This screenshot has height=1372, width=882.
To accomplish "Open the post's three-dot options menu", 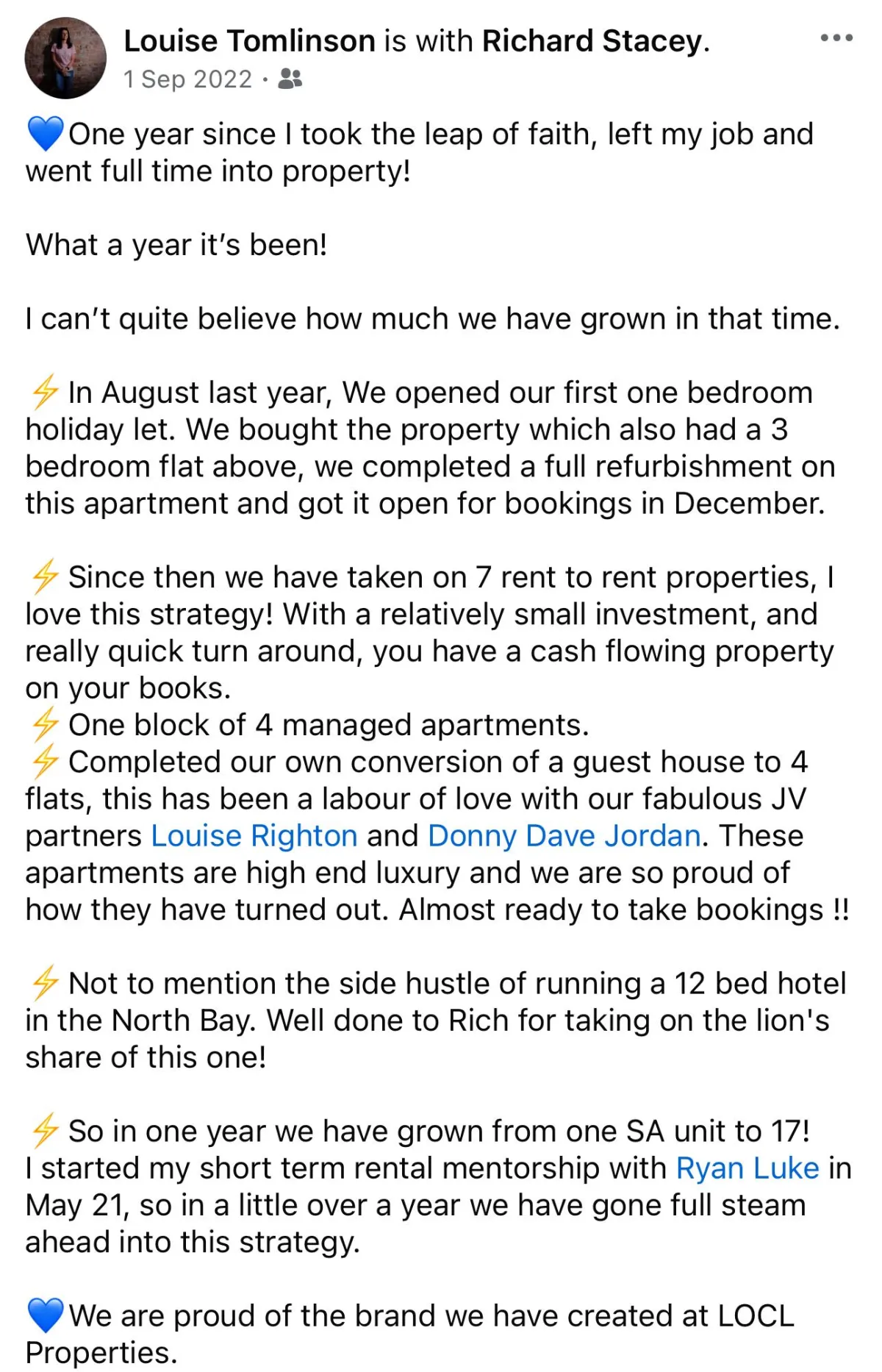I will tap(836, 38).
